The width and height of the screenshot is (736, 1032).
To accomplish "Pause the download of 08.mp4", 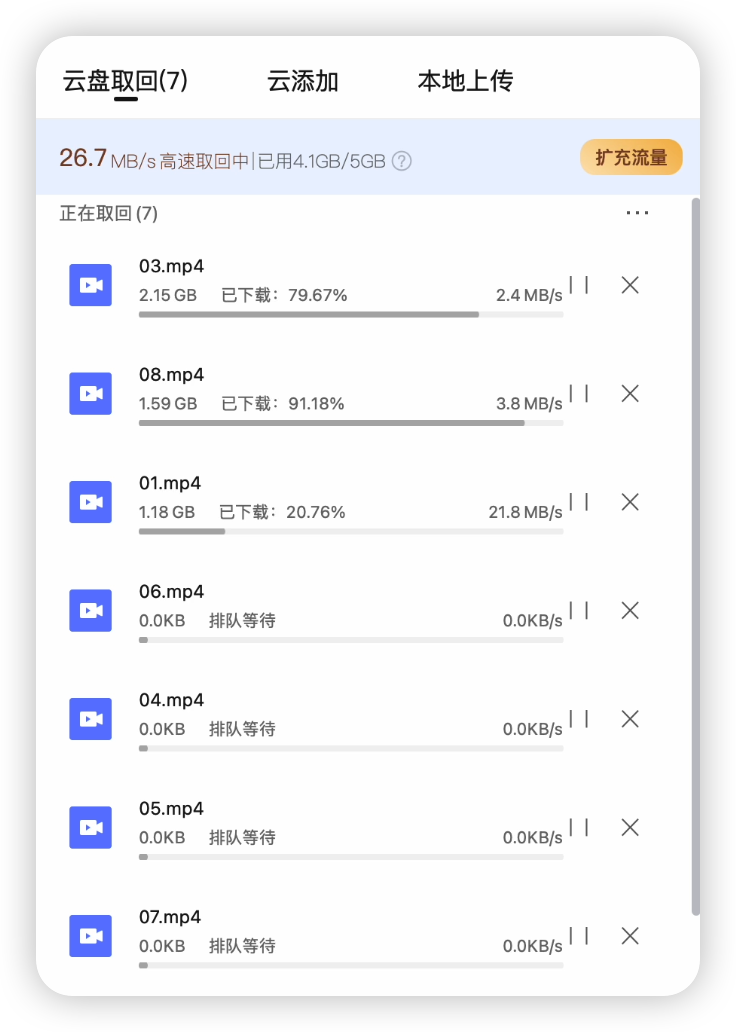I will 578,393.
